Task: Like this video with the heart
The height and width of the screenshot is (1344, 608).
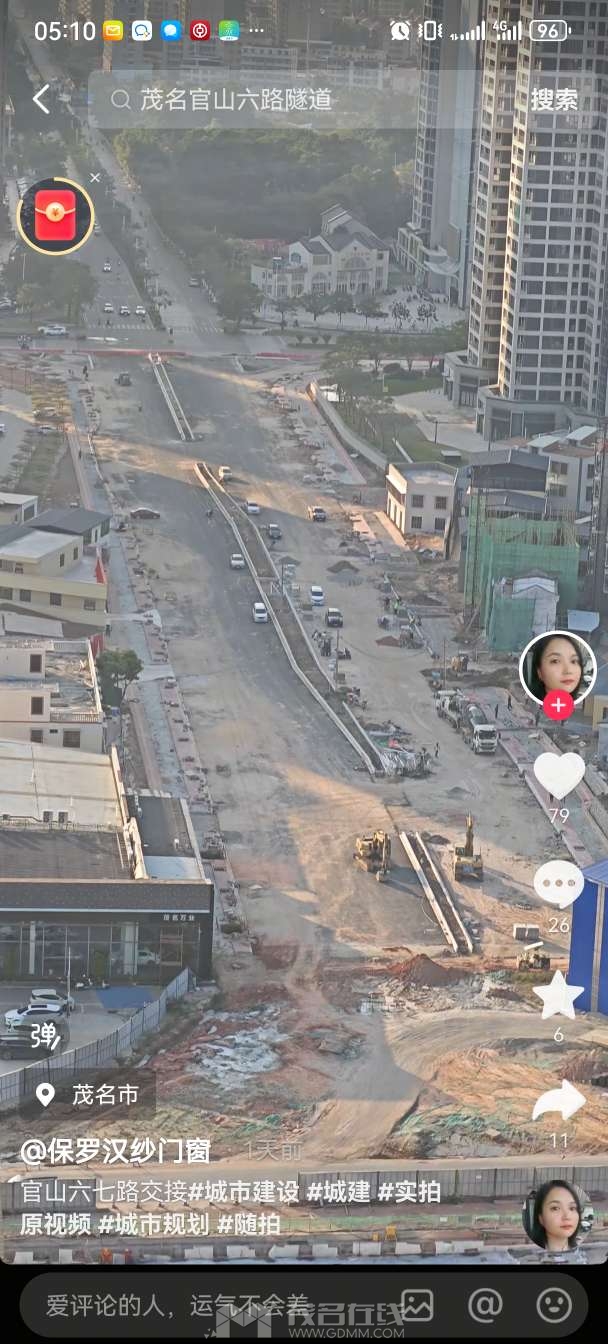Action: [x=558, y=775]
